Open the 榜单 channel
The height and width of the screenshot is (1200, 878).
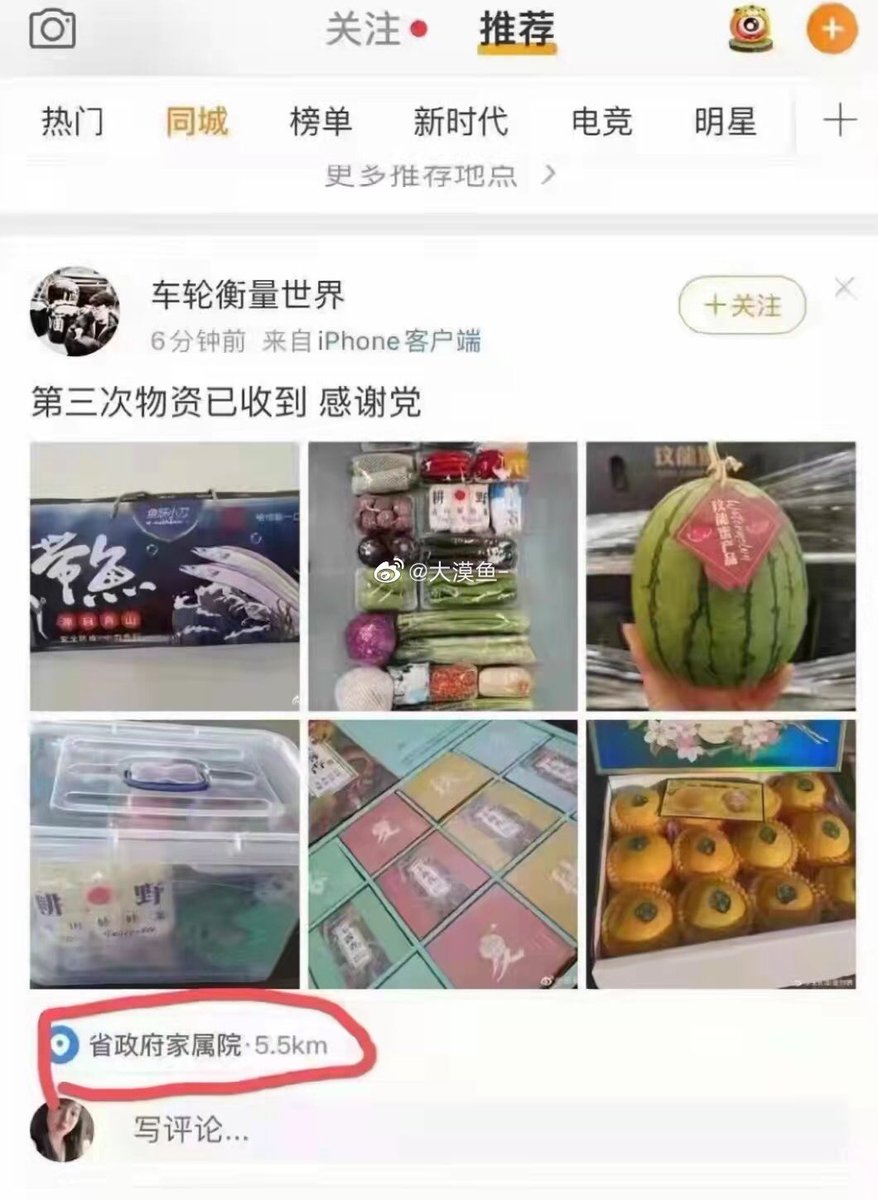[320, 122]
